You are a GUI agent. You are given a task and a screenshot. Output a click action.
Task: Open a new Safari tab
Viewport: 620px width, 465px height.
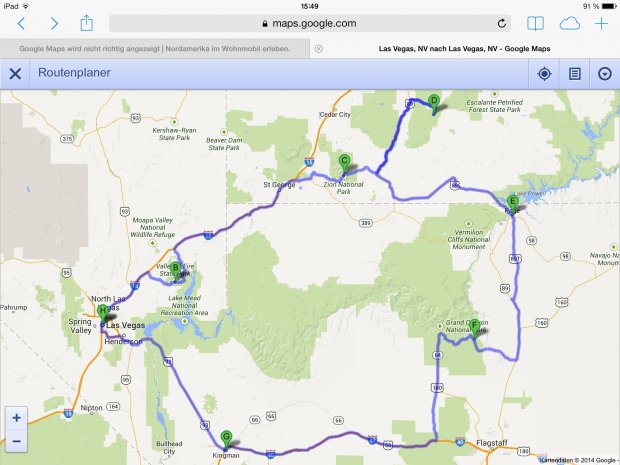pyautogui.click(x=601, y=22)
